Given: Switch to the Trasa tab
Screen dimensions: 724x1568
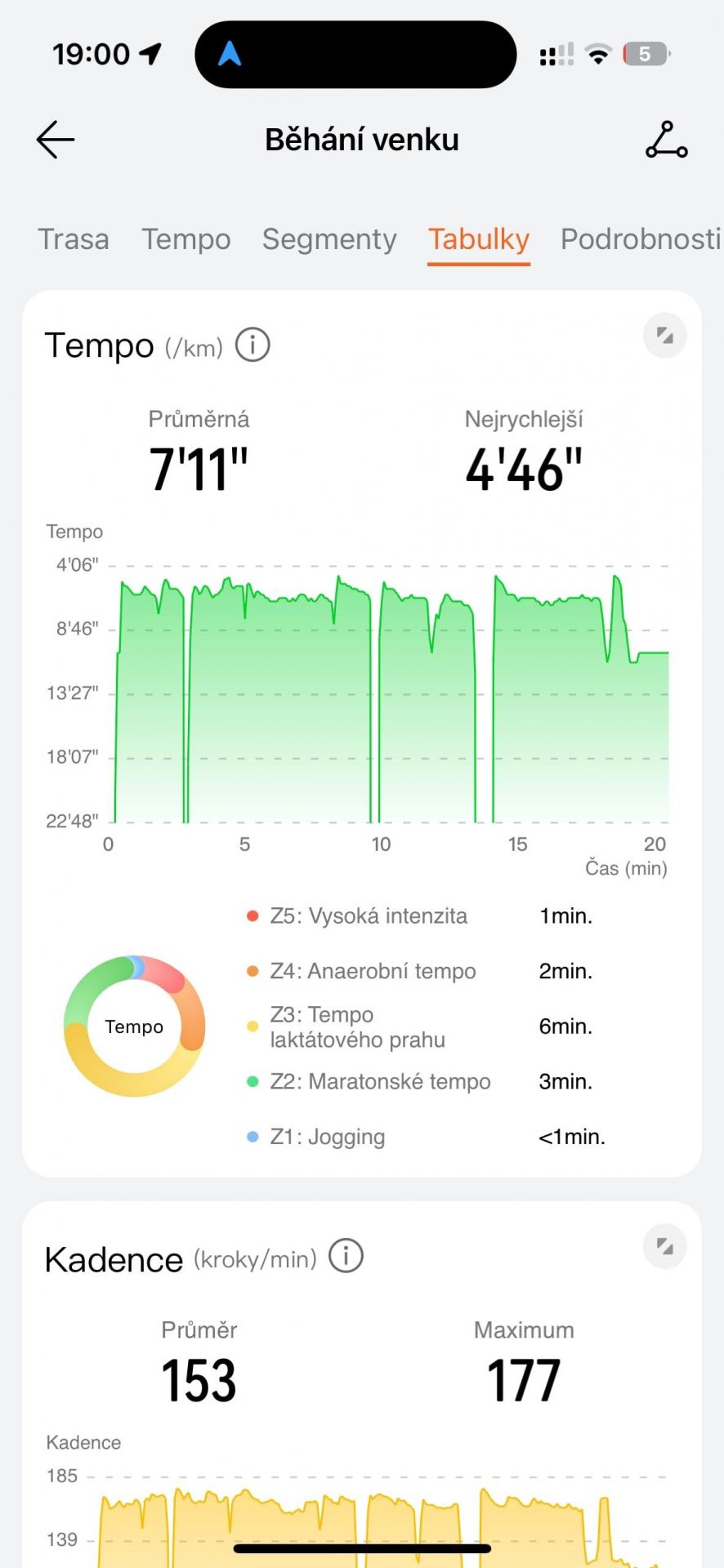Looking at the screenshot, I should tap(74, 239).
